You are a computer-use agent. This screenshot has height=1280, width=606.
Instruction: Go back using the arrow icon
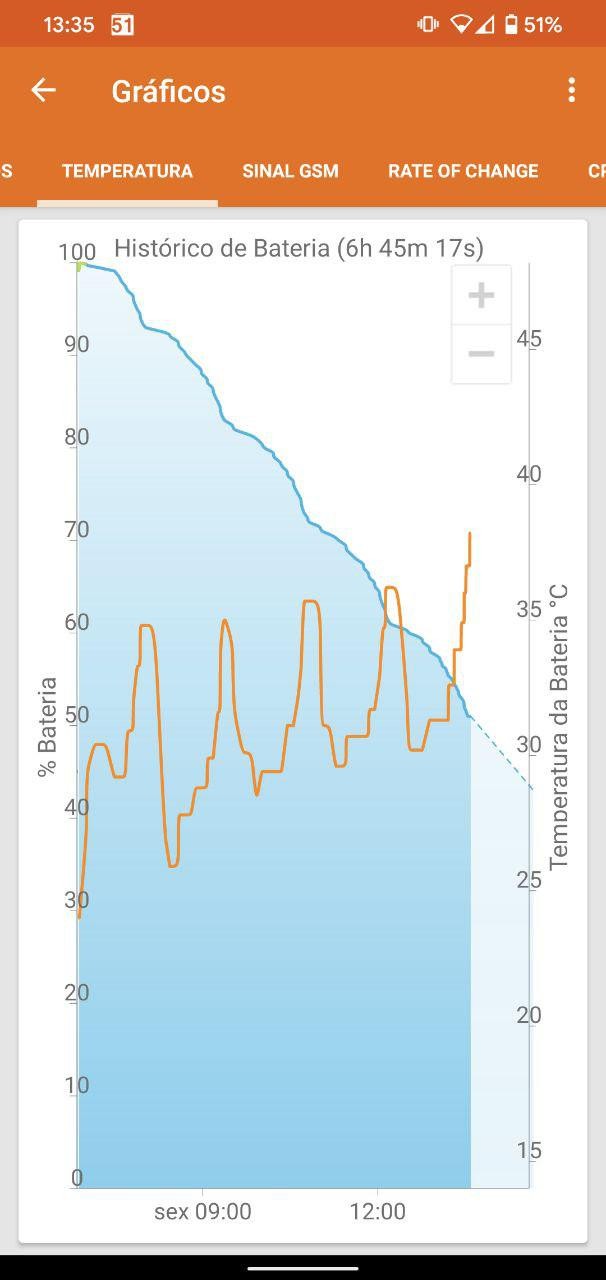tap(43, 91)
